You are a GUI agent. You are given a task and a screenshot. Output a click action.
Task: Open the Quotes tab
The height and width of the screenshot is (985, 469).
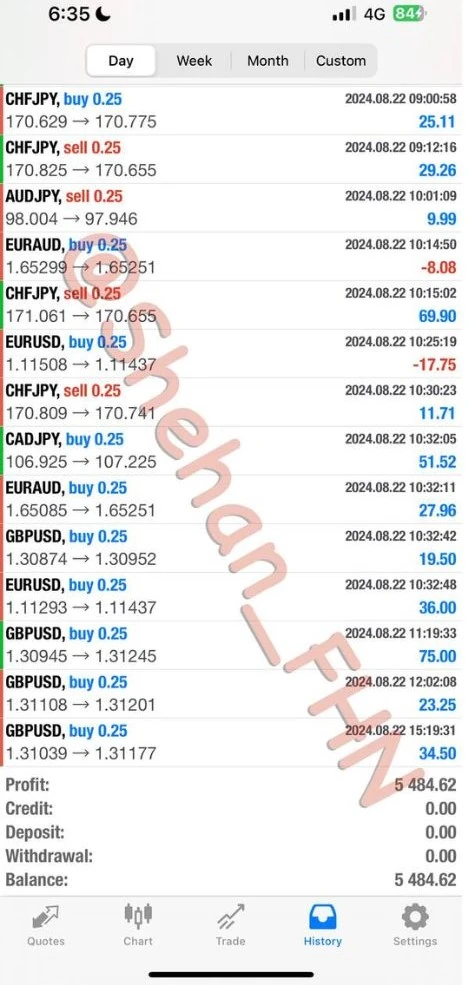45,925
